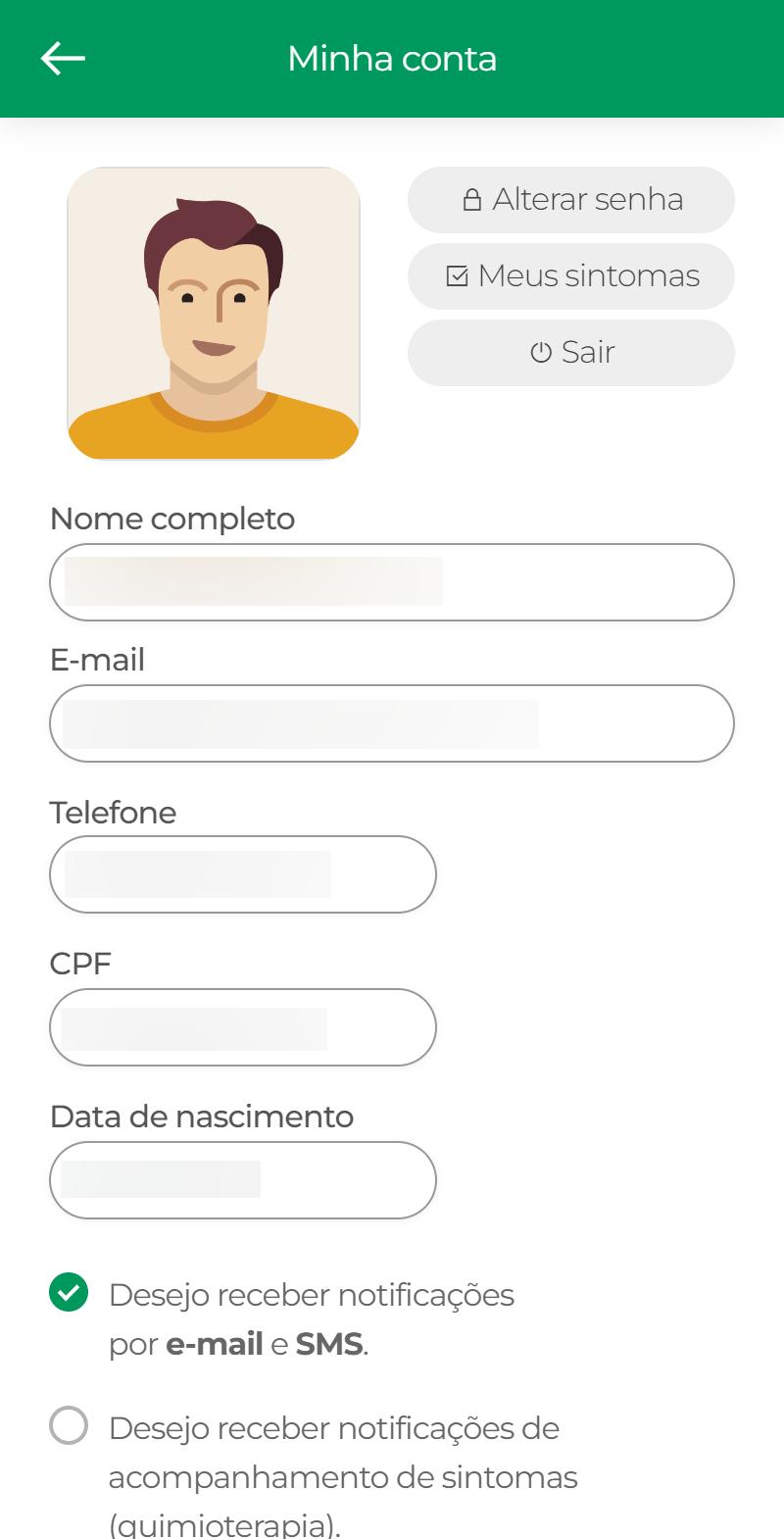784x1539 pixels.
Task: Enable symptom follow-up notifications (quimioterapia)
Action: [69, 1425]
